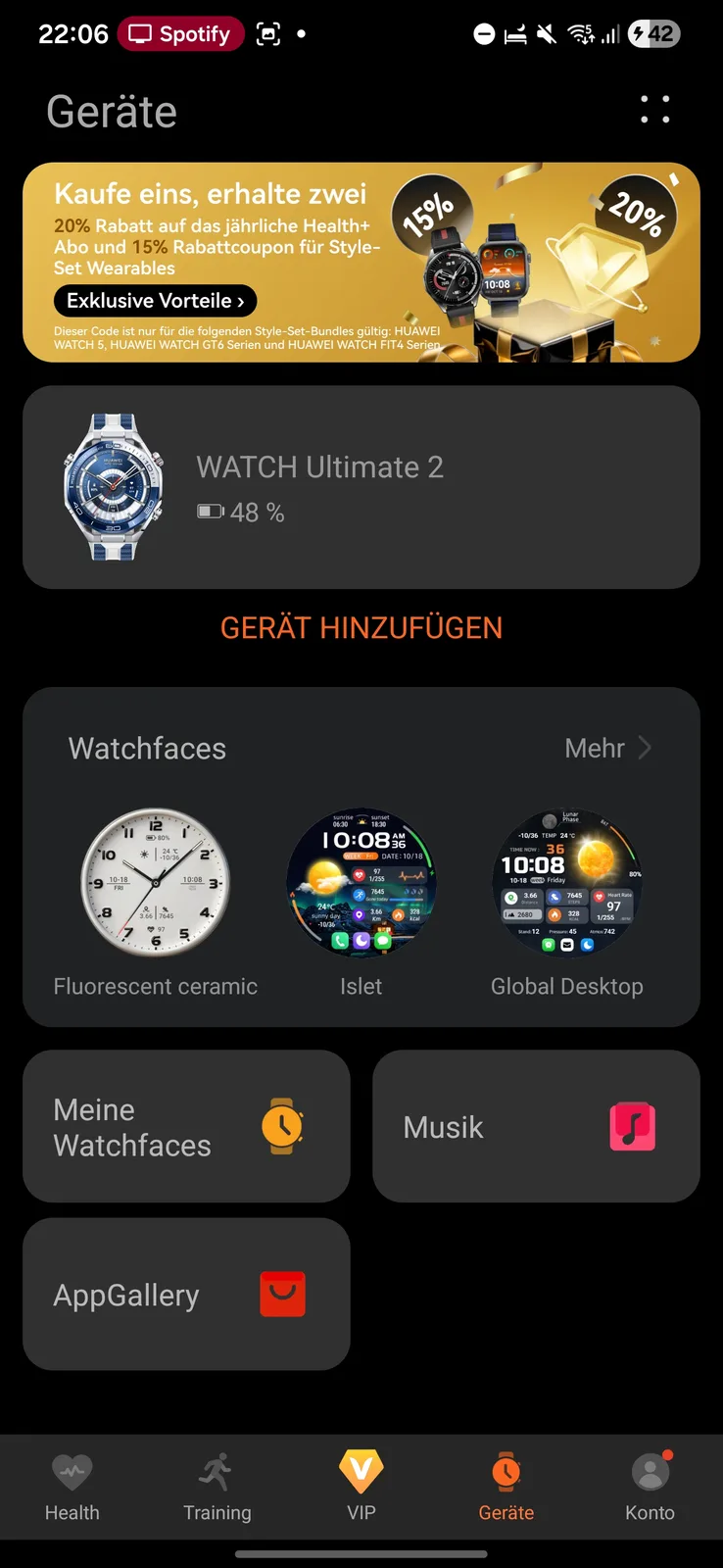Open the Konto tab
Viewport: 723px width, 1568px height.
(x=650, y=1487)
